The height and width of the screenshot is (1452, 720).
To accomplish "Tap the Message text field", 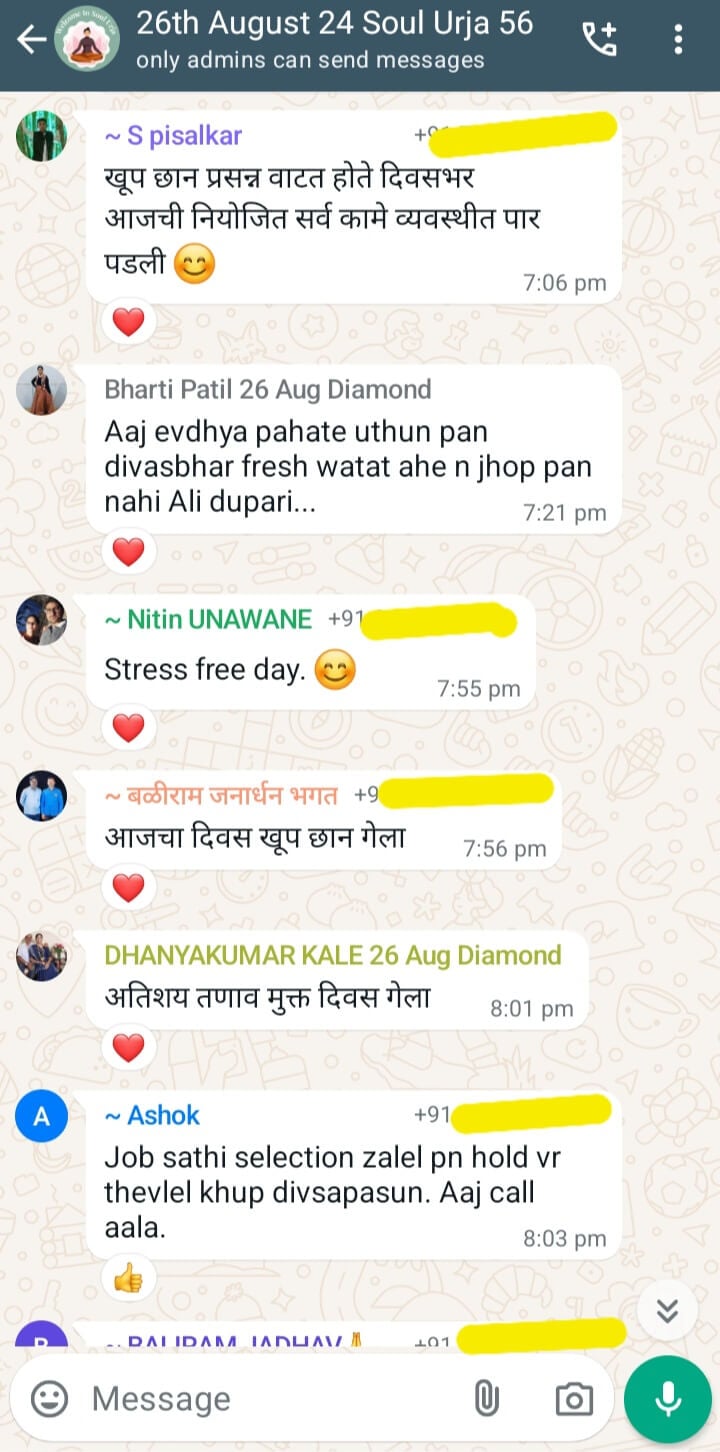I will (x=270, y=1399).
